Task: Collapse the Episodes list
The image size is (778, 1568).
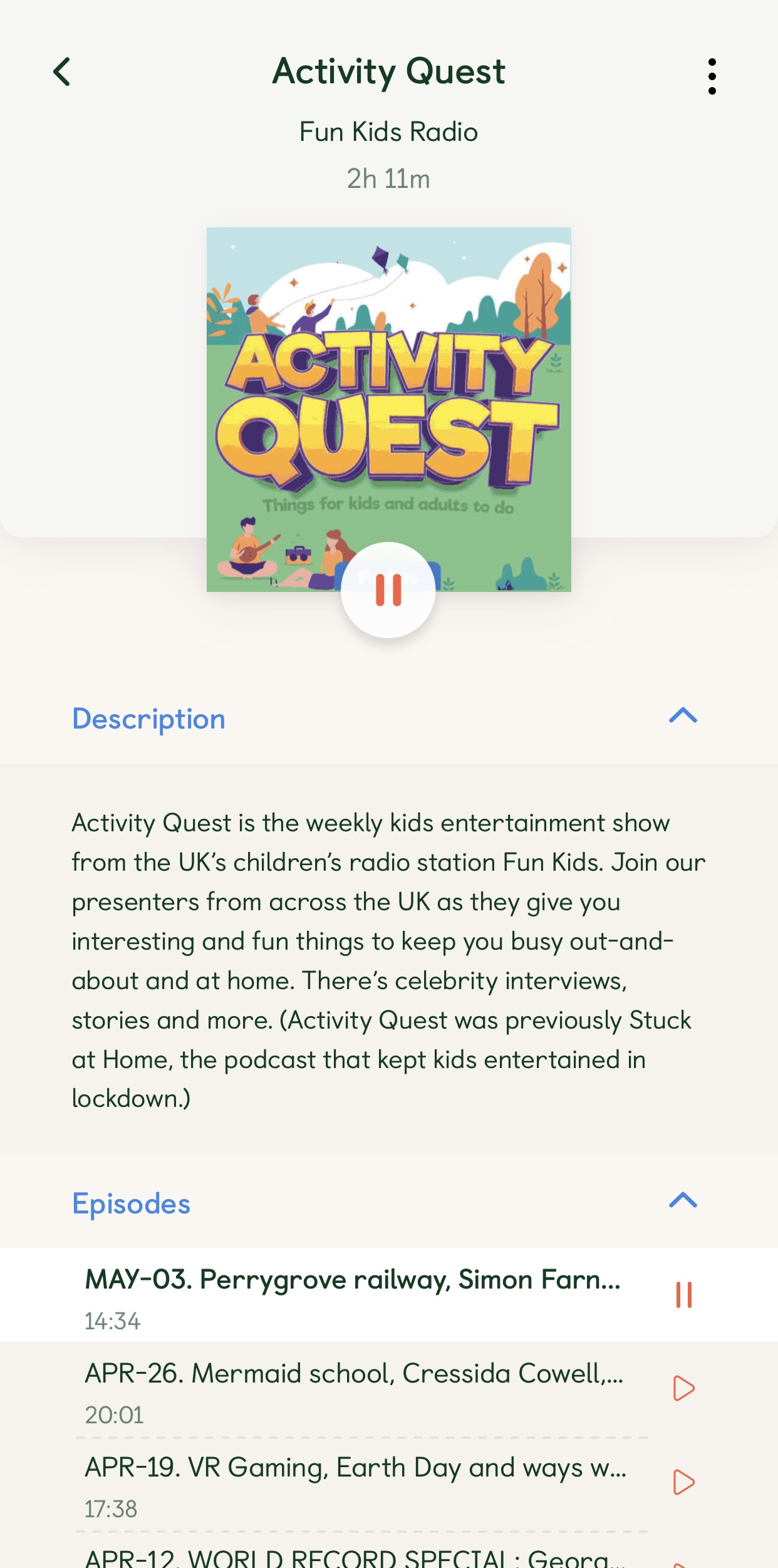Action: (683, 1200)
